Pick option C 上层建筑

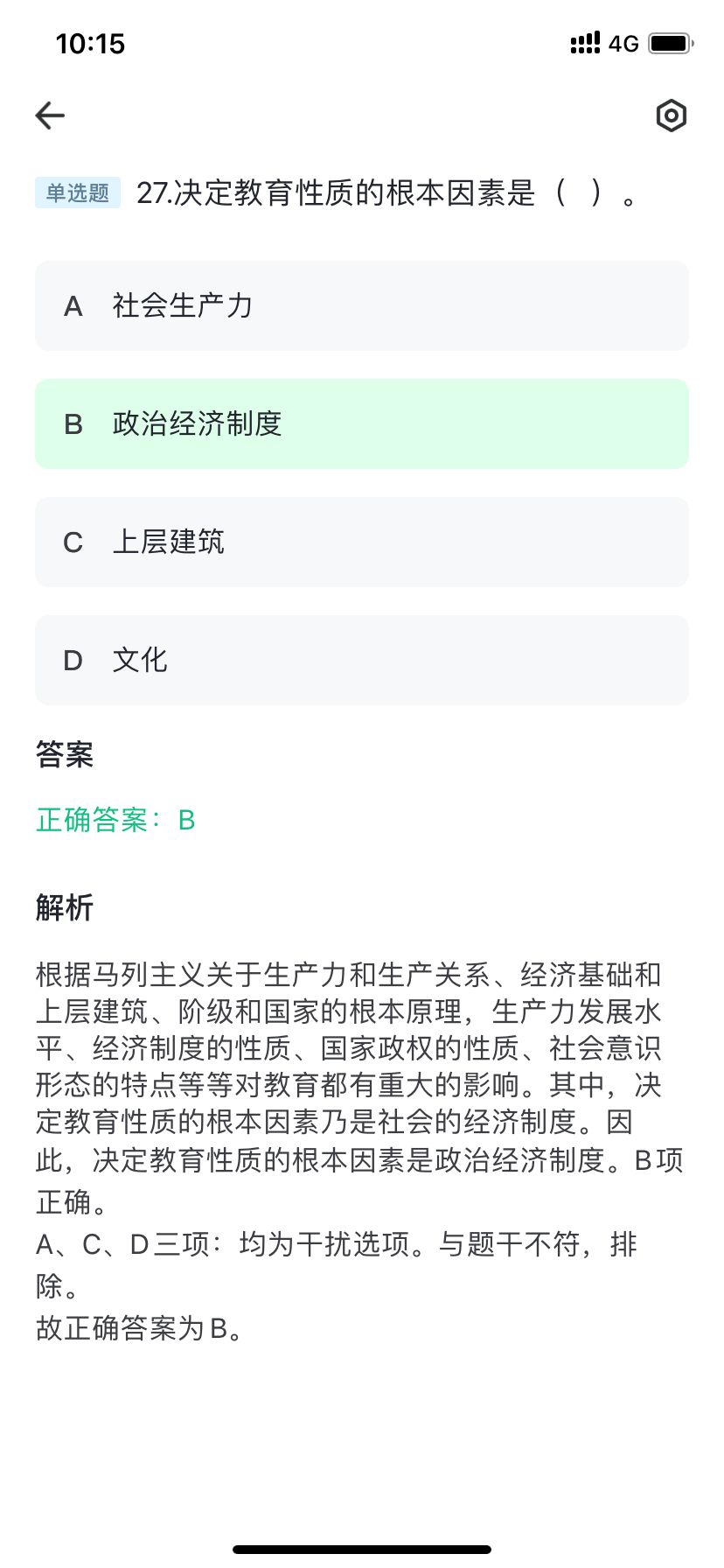(x=362, y=542)
